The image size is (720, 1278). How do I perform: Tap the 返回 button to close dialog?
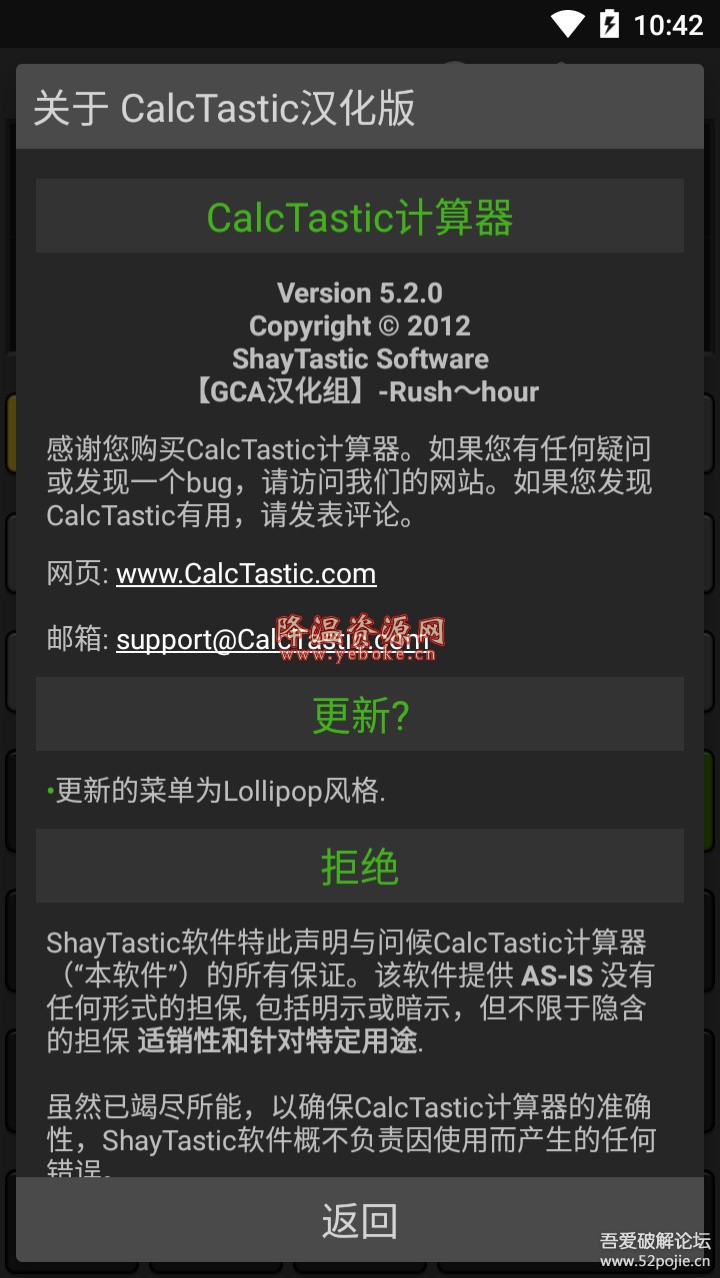pyautogui.click(x=360, y=1221)
